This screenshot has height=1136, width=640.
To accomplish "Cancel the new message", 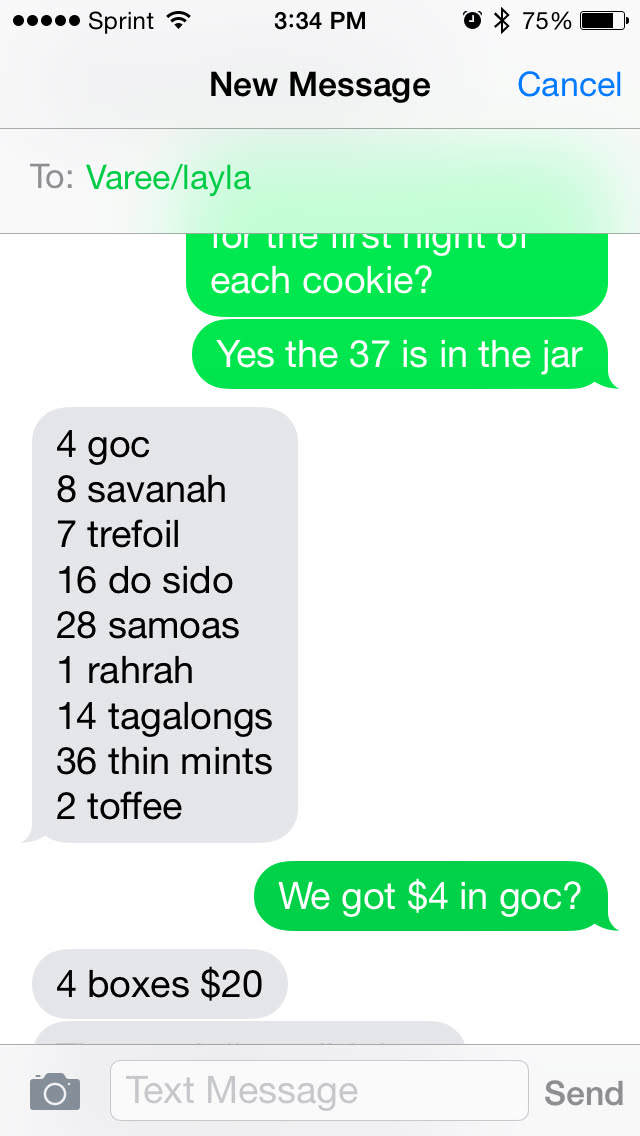I will (569, 85).
